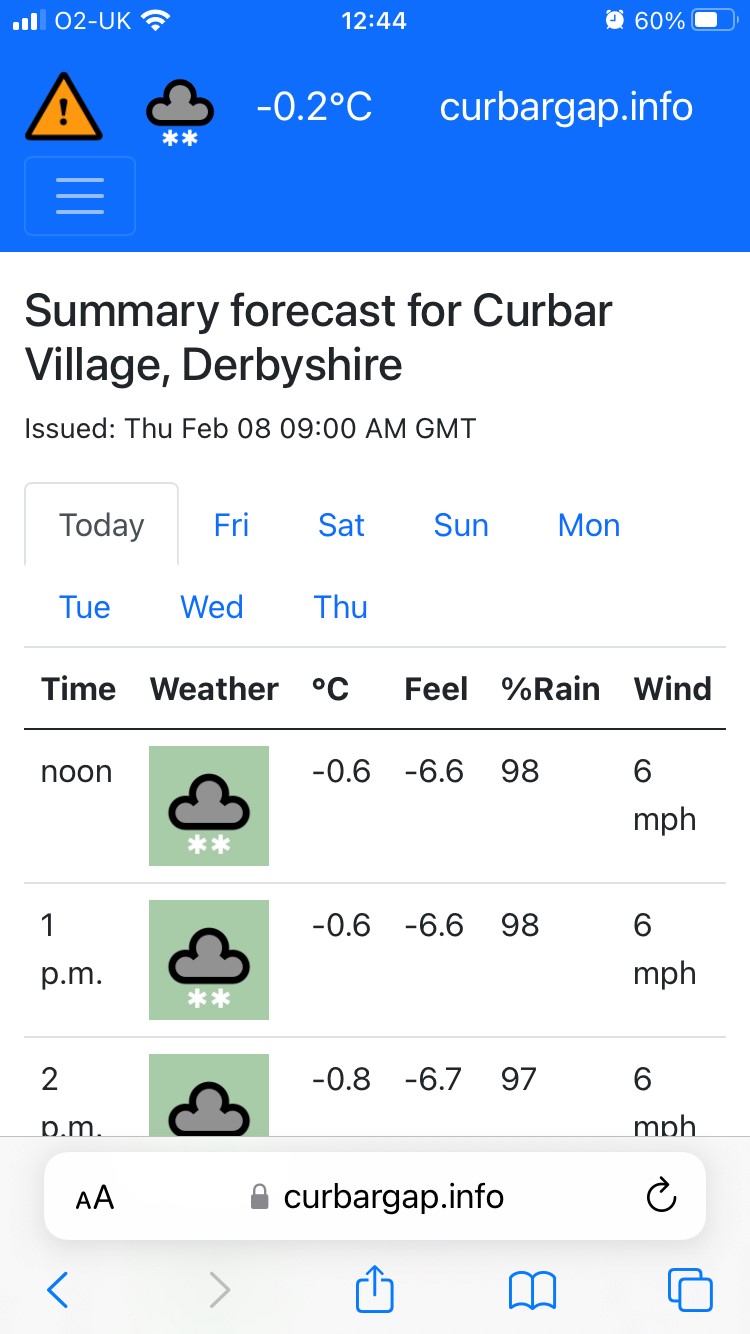Select the Today forecast tab
The image size is (750, 1334).
pyautogui.click(x=102, y=525)
